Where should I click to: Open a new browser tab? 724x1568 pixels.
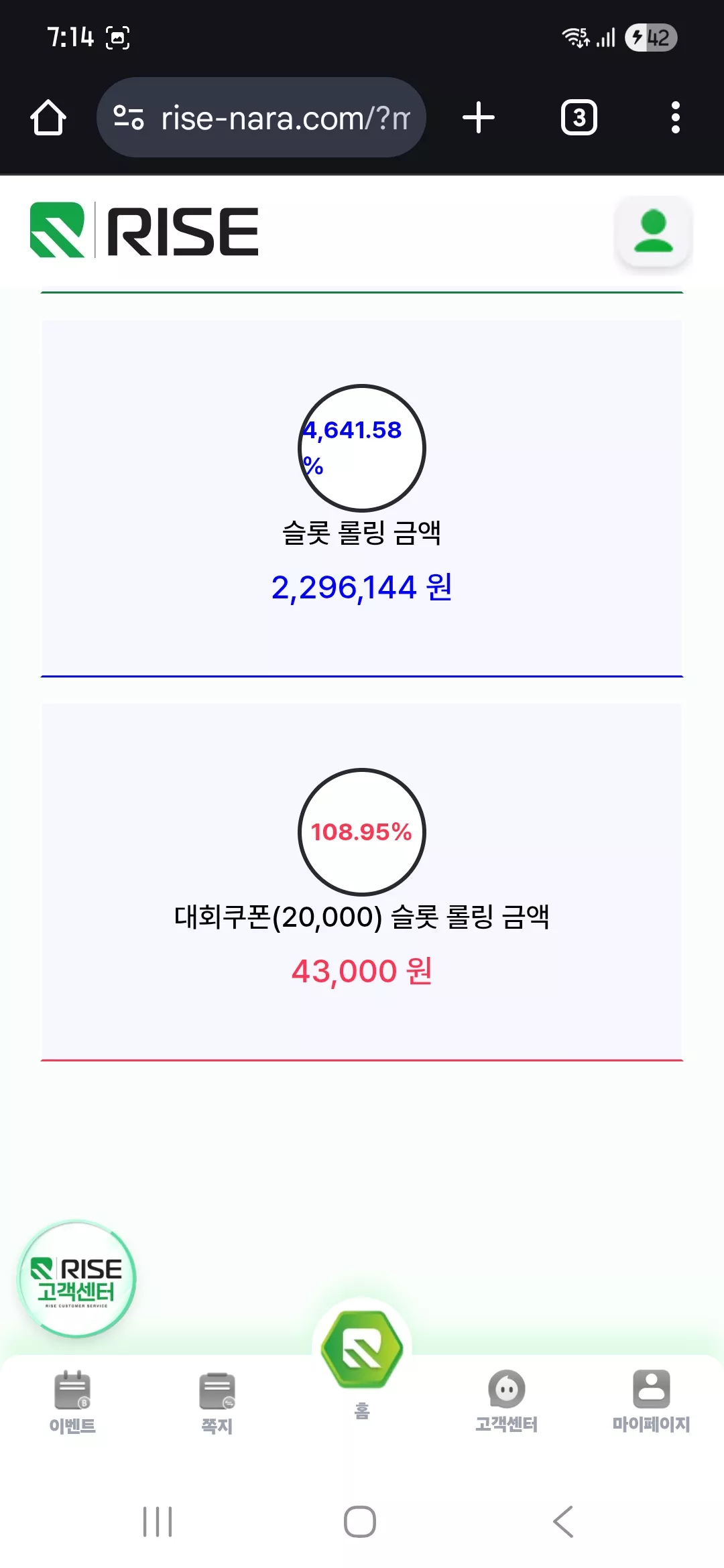(479, 118)
